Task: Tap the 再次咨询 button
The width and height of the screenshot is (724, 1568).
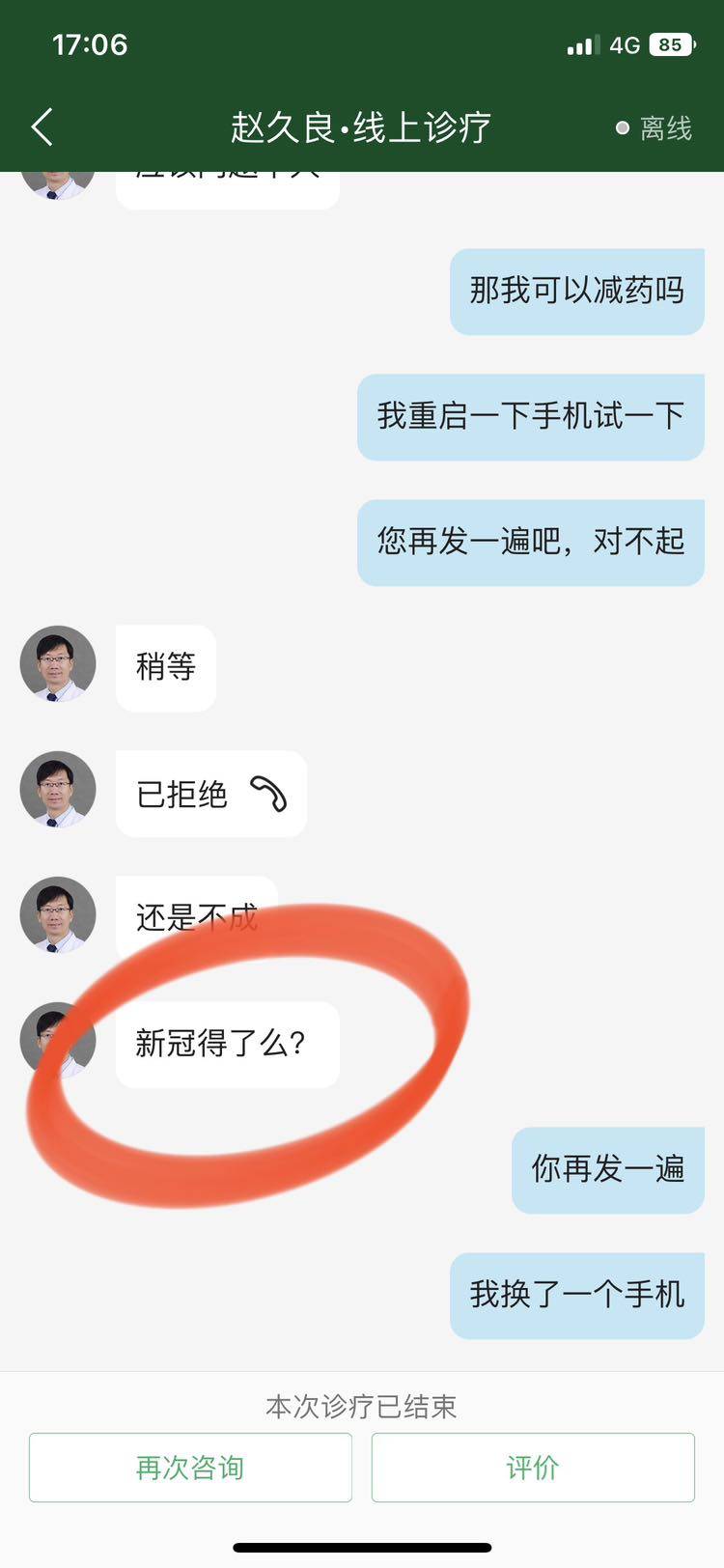Action: (x=190, y=1468)
